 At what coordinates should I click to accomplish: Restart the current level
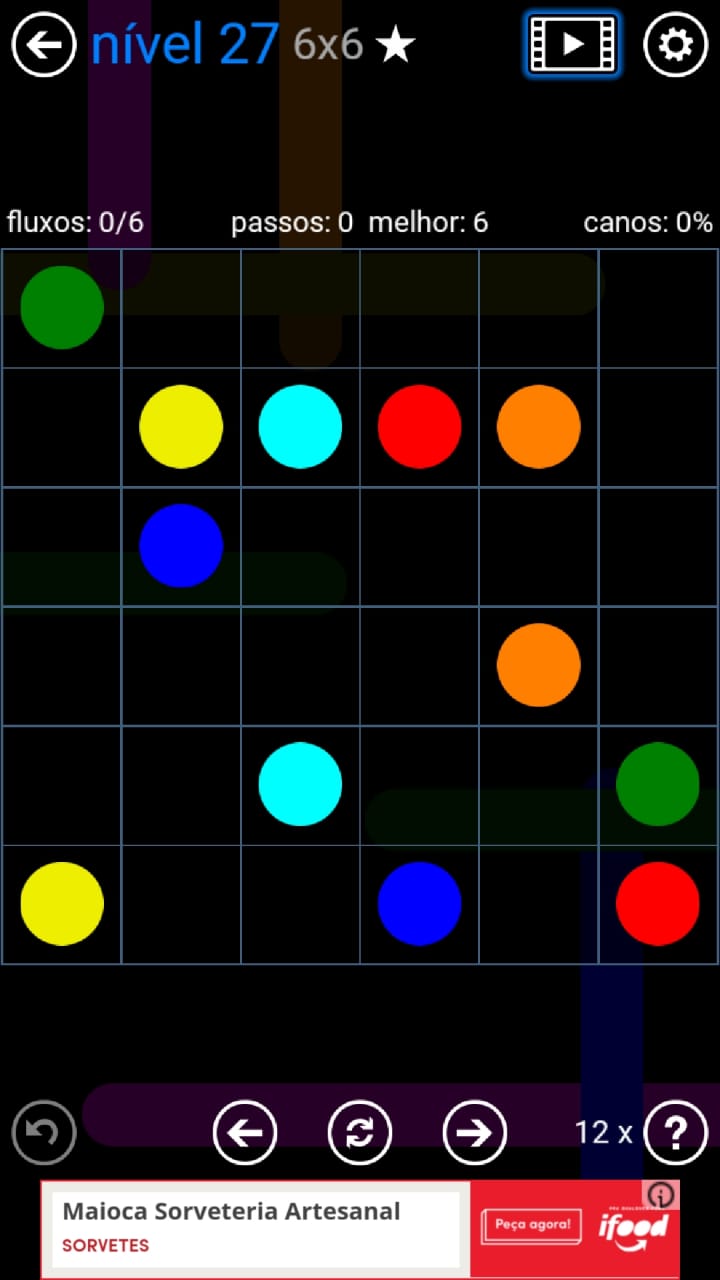[360, 1132]
